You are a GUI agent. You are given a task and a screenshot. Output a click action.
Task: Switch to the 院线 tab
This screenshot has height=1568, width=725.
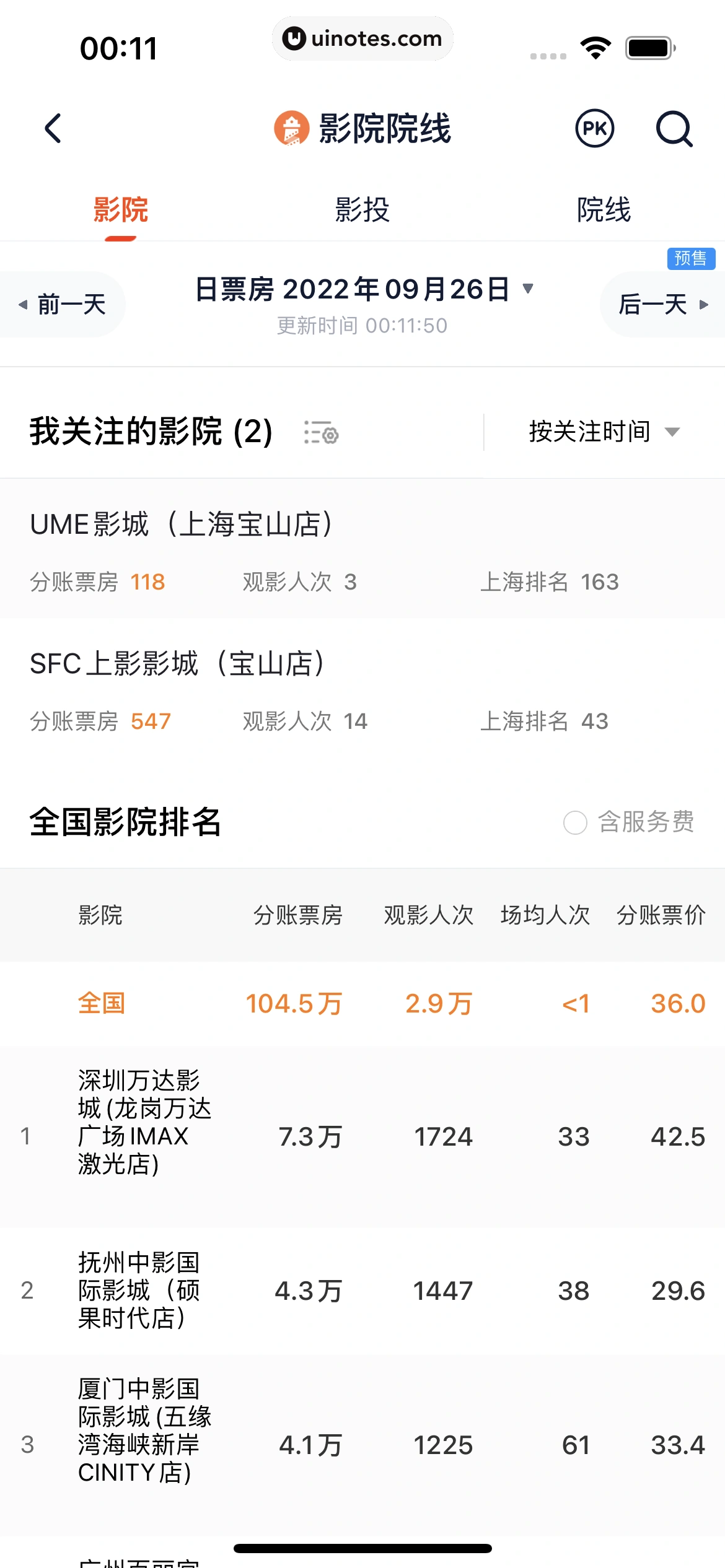tap(604, 209)
